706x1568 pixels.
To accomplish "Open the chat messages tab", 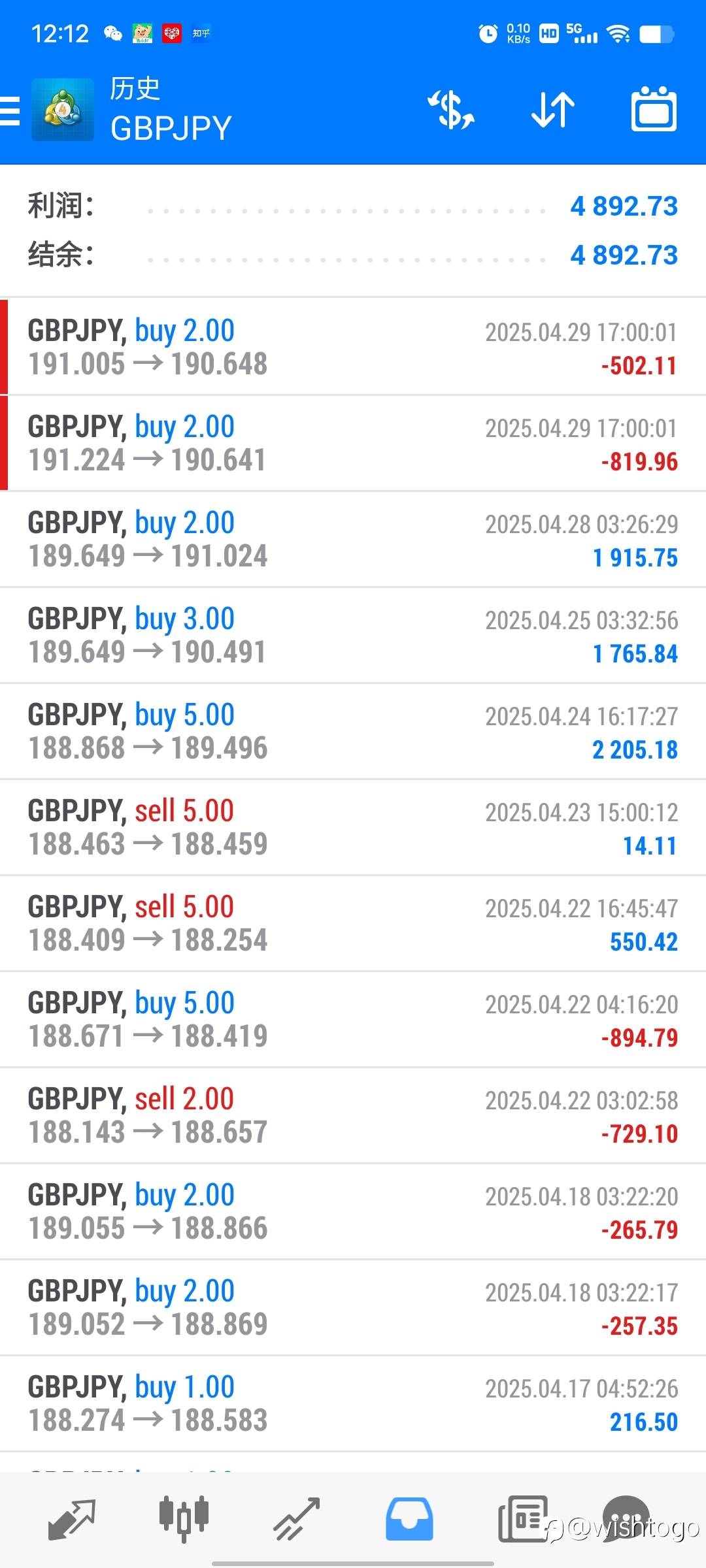I will pos(626,1518).
